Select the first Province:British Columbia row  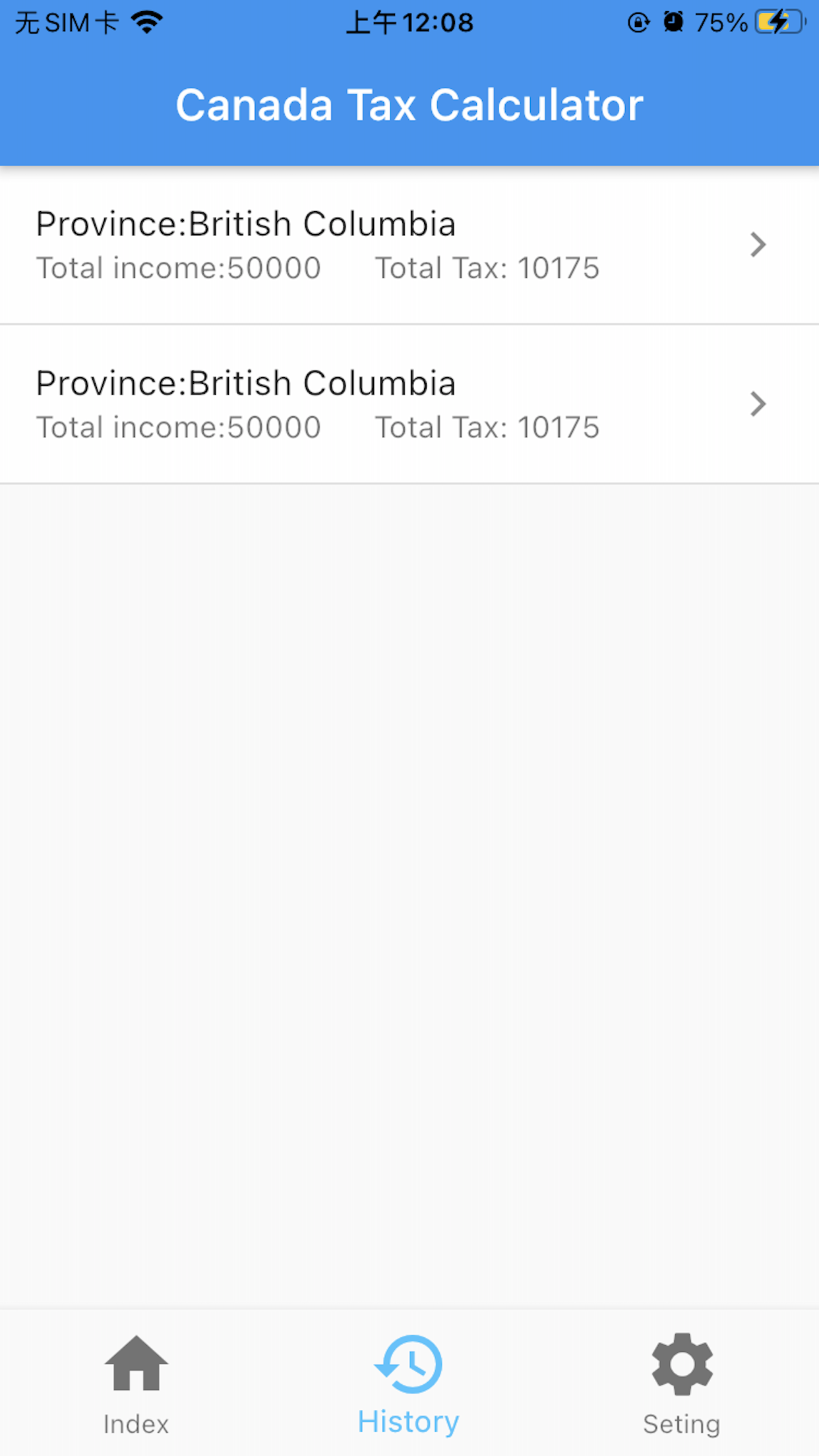[246, 223]
